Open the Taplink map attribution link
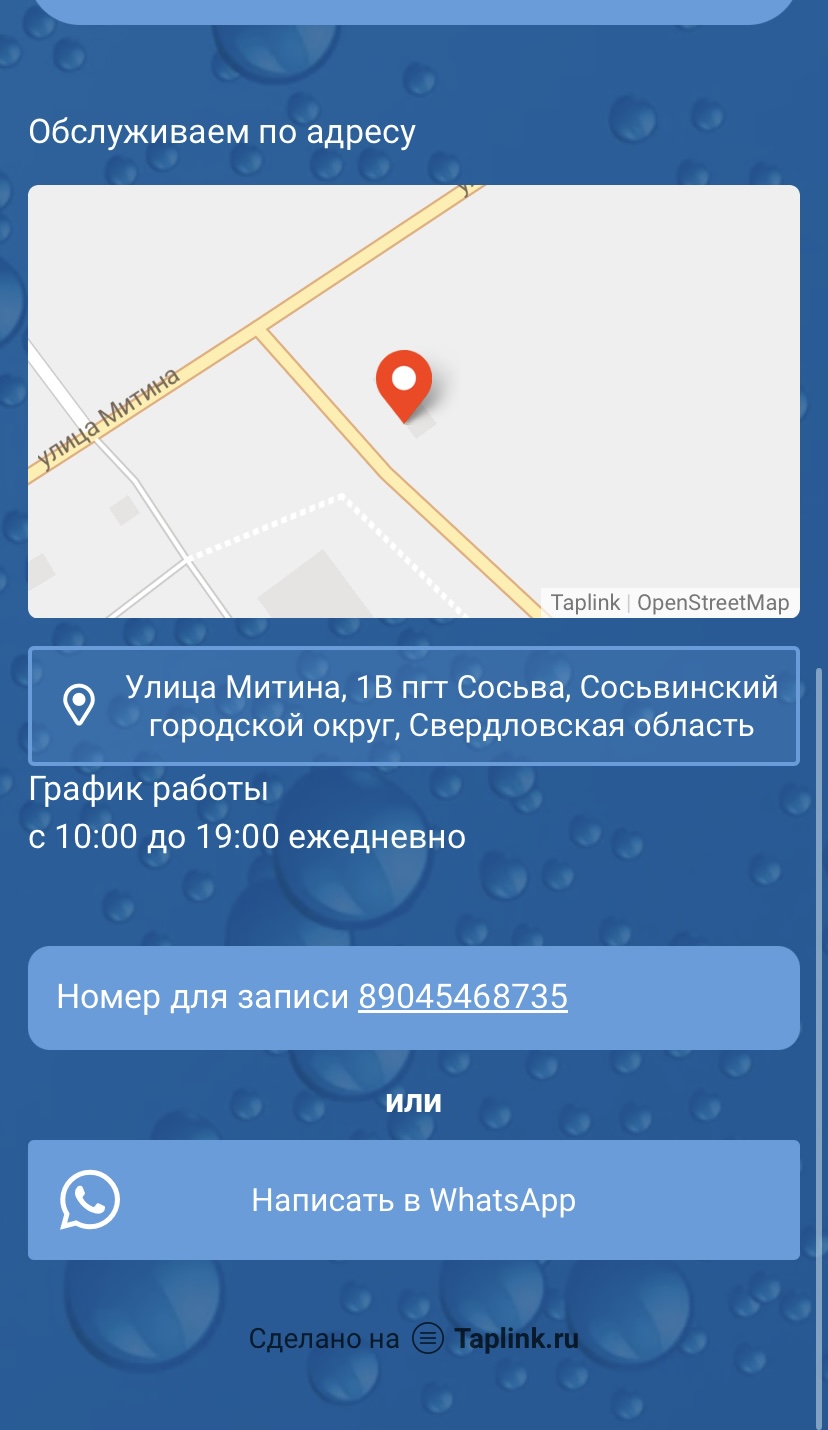 585,603
